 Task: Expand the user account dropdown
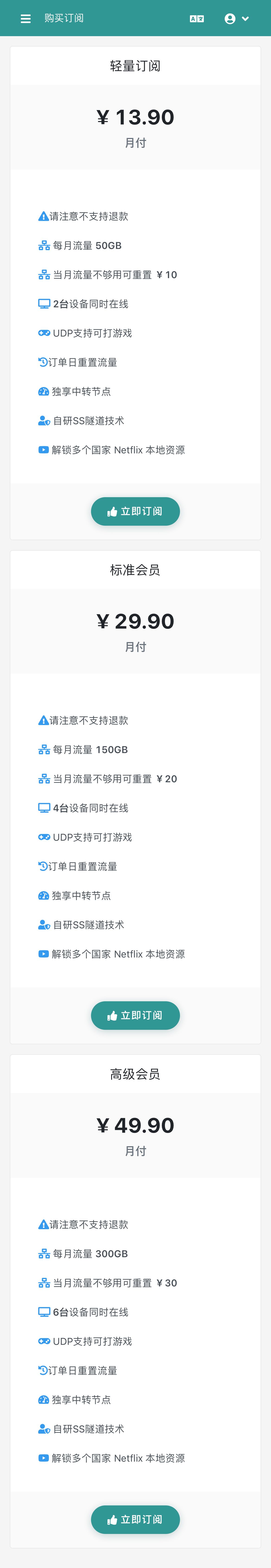tap(236, 19)
